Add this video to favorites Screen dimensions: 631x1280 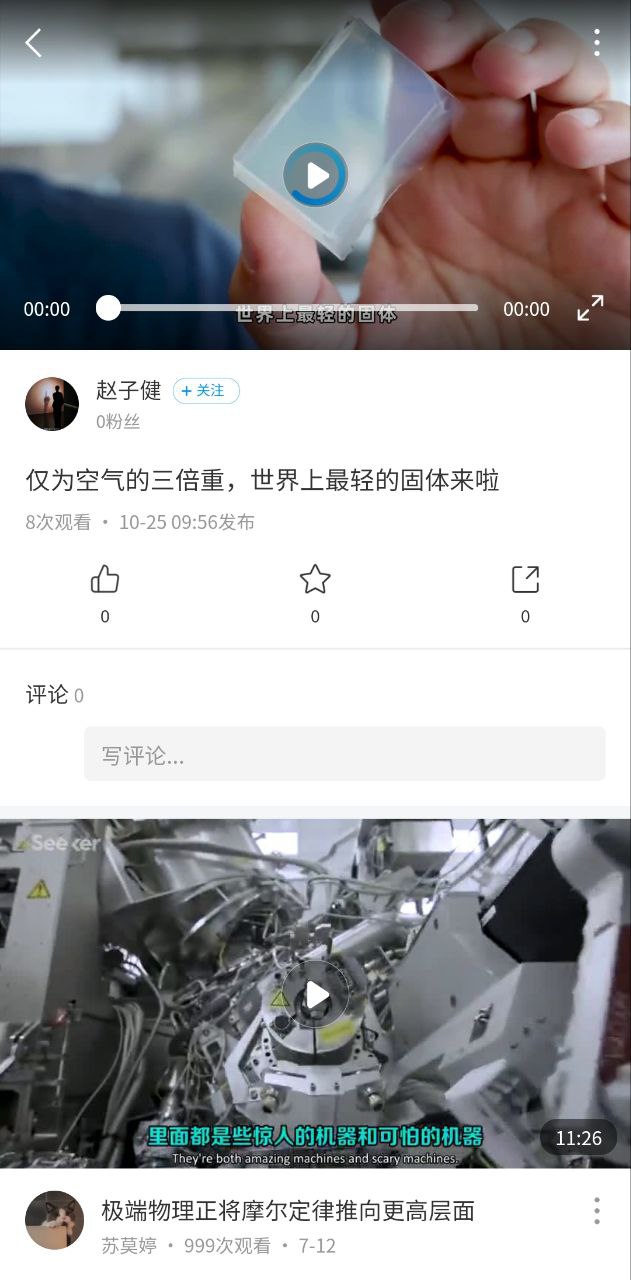(315, 580)
